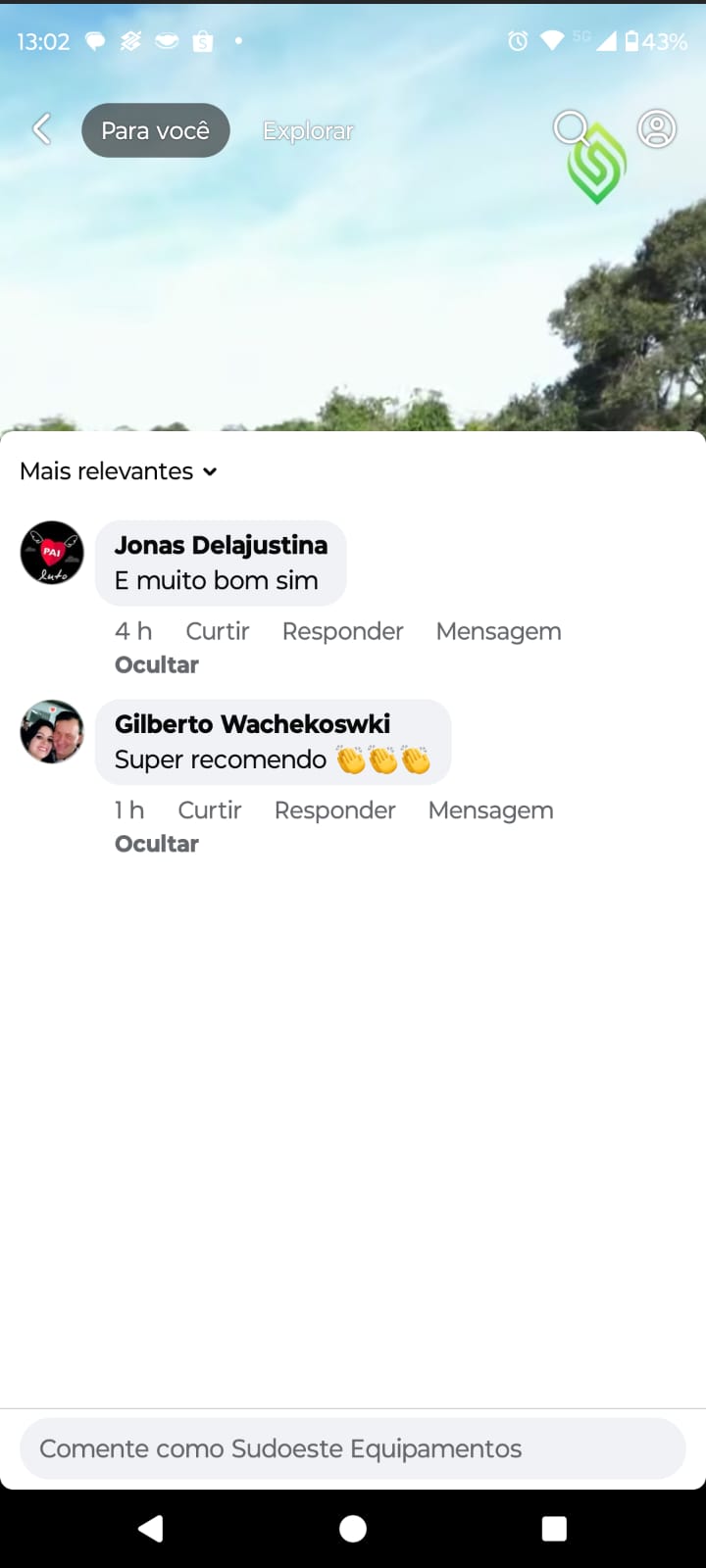Screen dimensions: 706x1568
Task: Go back using the top-left arrow
Action: tap(41, 128)
